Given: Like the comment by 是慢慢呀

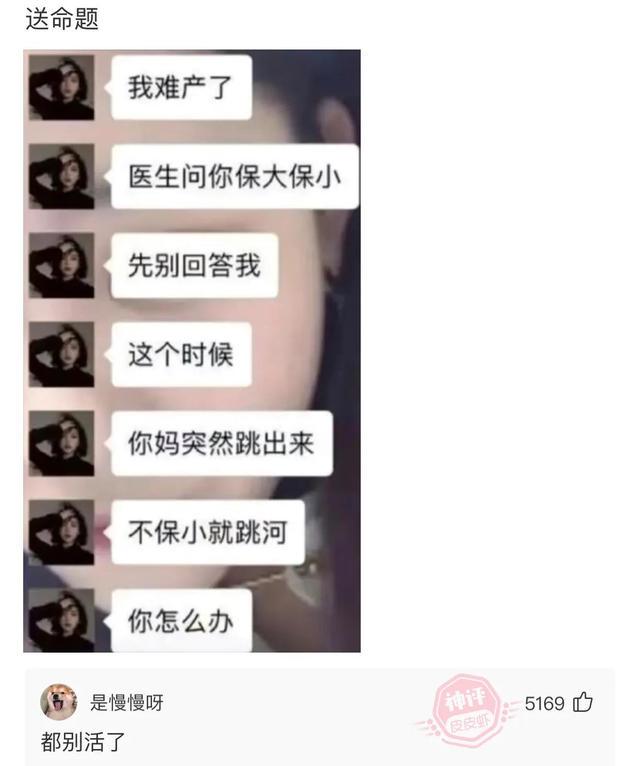Looking at the screenshot, I should [x=583, y=703].
